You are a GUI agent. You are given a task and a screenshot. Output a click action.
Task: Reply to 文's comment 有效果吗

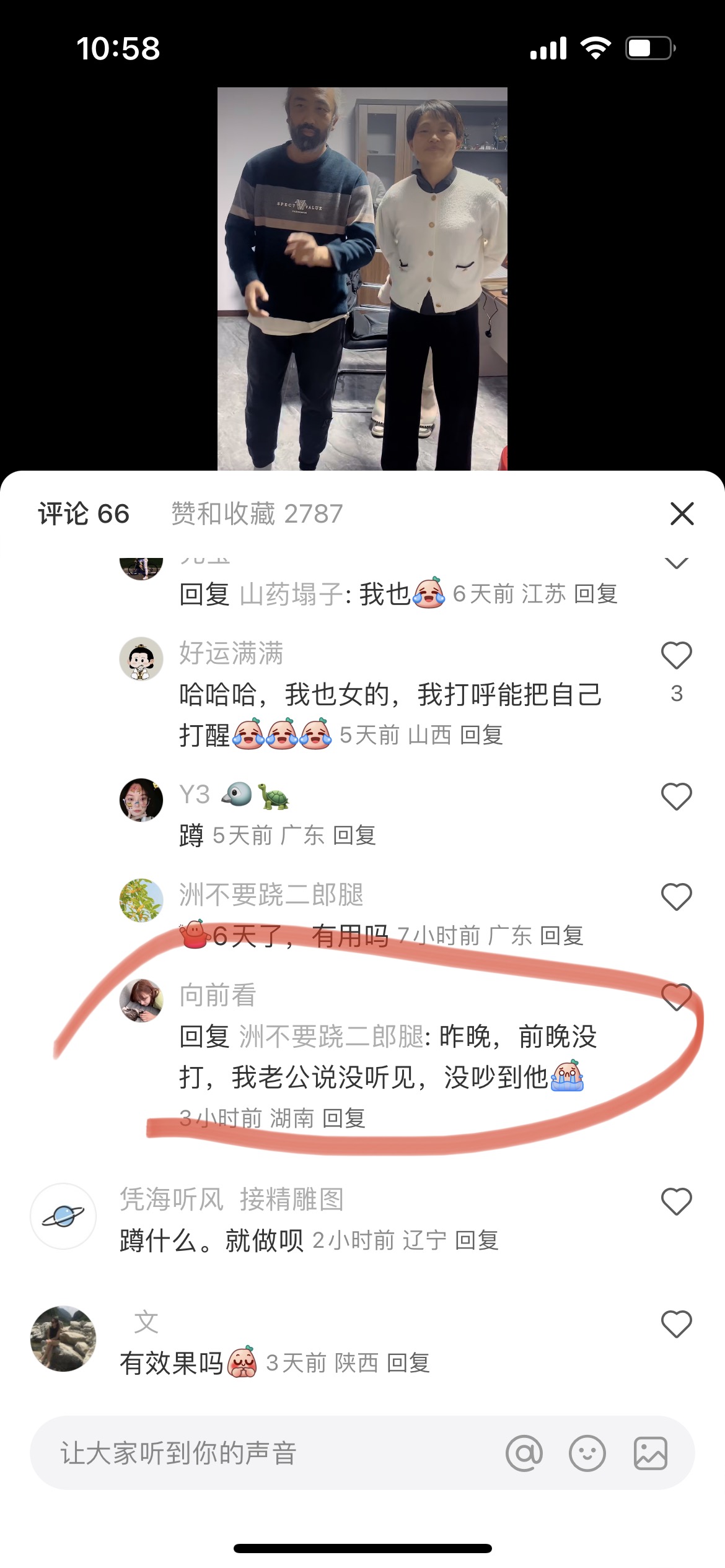tap(408, 1363)
